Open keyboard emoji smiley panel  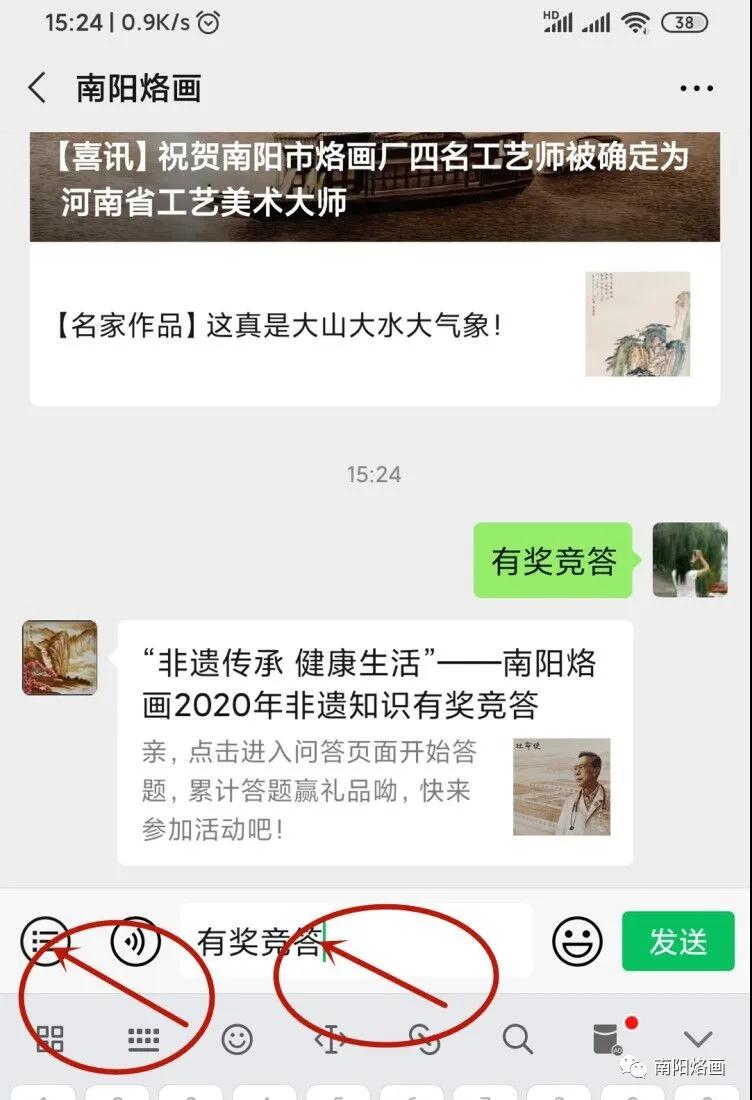tap(237, 1039)
